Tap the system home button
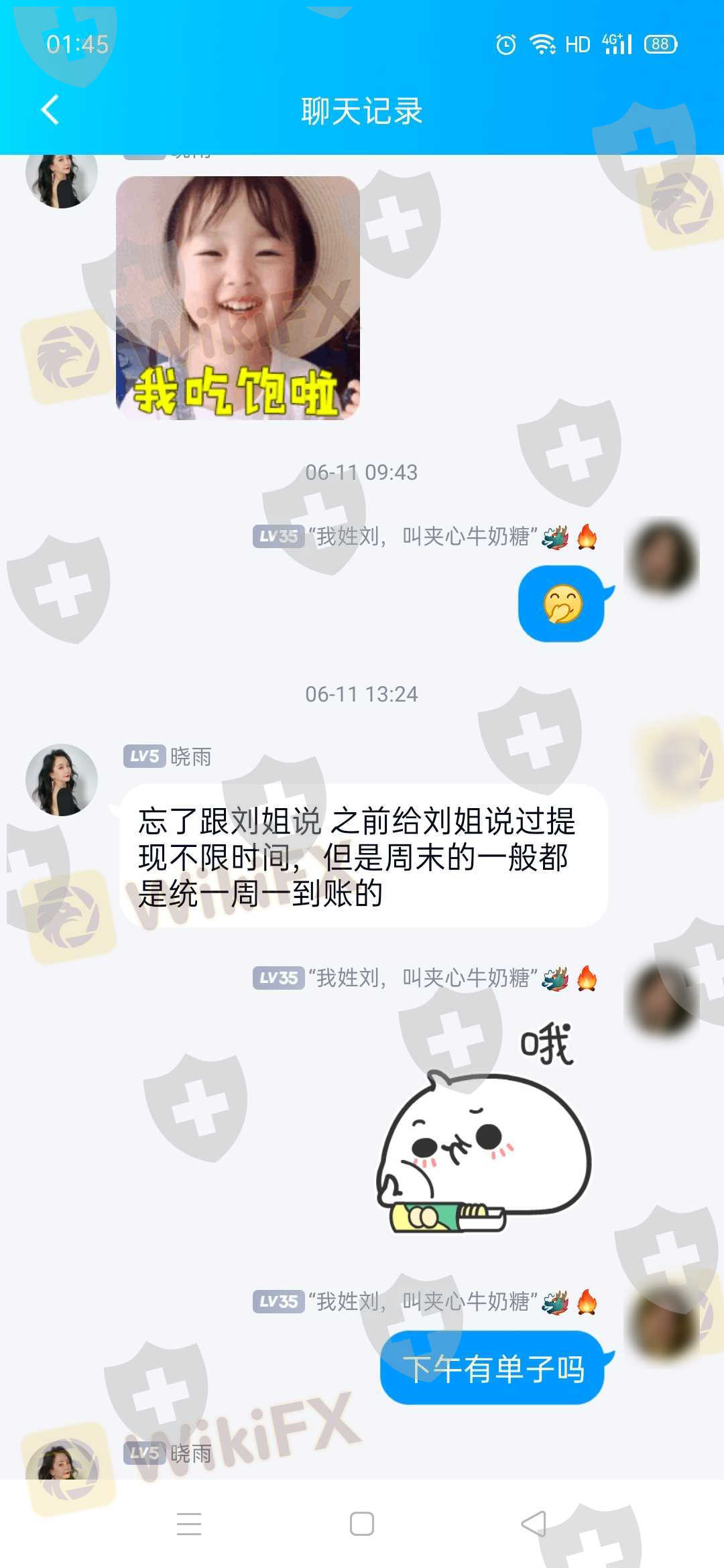The width and height of the screenshot is (724, 1568). click(362, 1524)
